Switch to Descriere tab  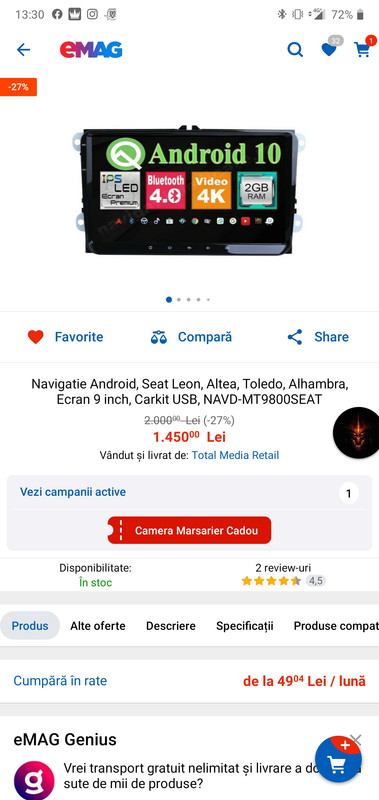pyautogui.click(x=171, y=626)
